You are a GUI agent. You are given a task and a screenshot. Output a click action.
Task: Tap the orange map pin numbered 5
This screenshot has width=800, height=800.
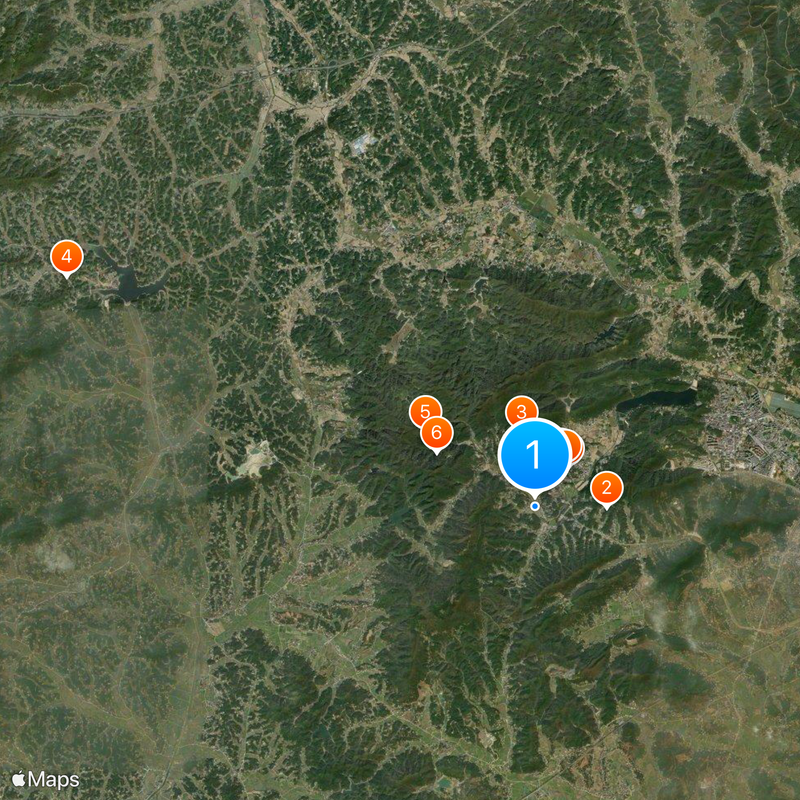424,410
